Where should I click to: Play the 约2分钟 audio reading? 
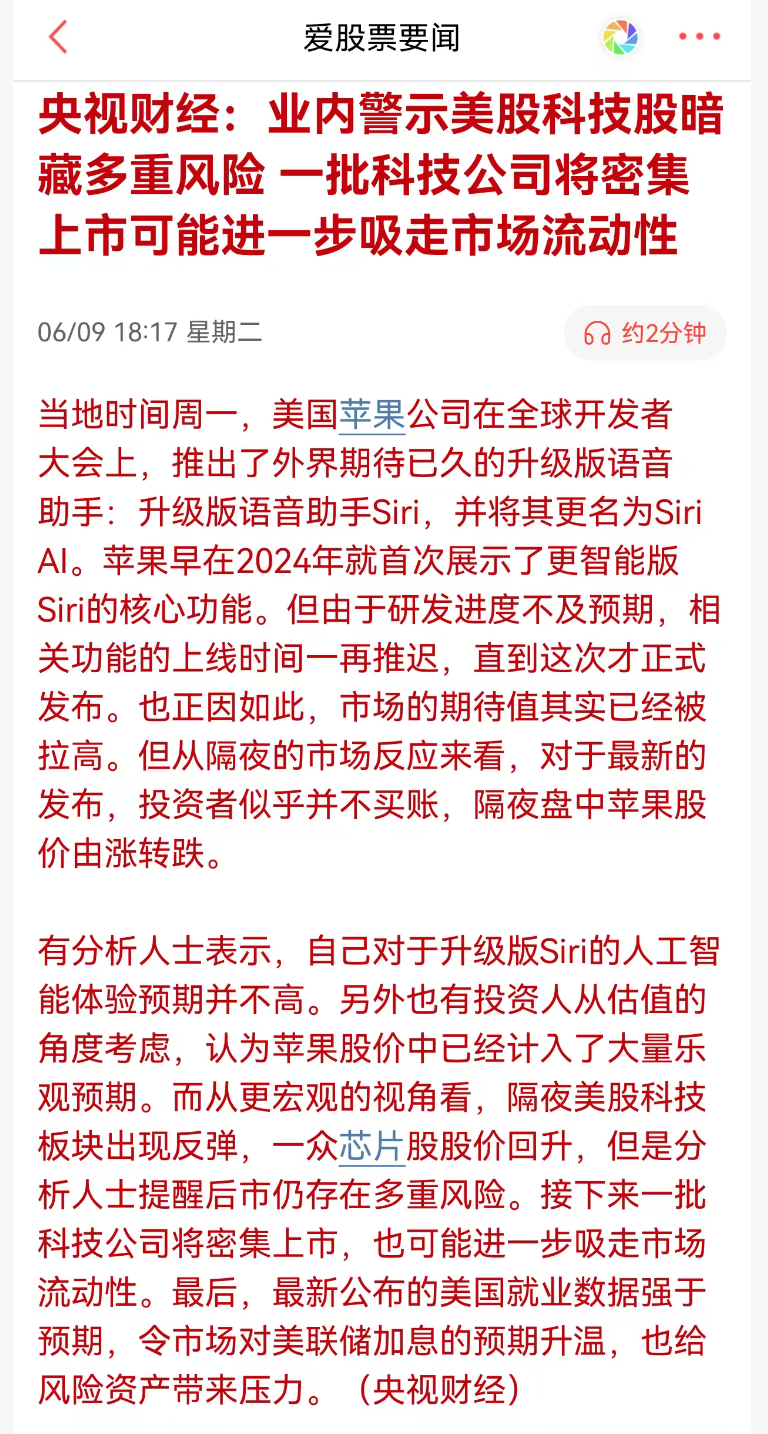point(645,333)
